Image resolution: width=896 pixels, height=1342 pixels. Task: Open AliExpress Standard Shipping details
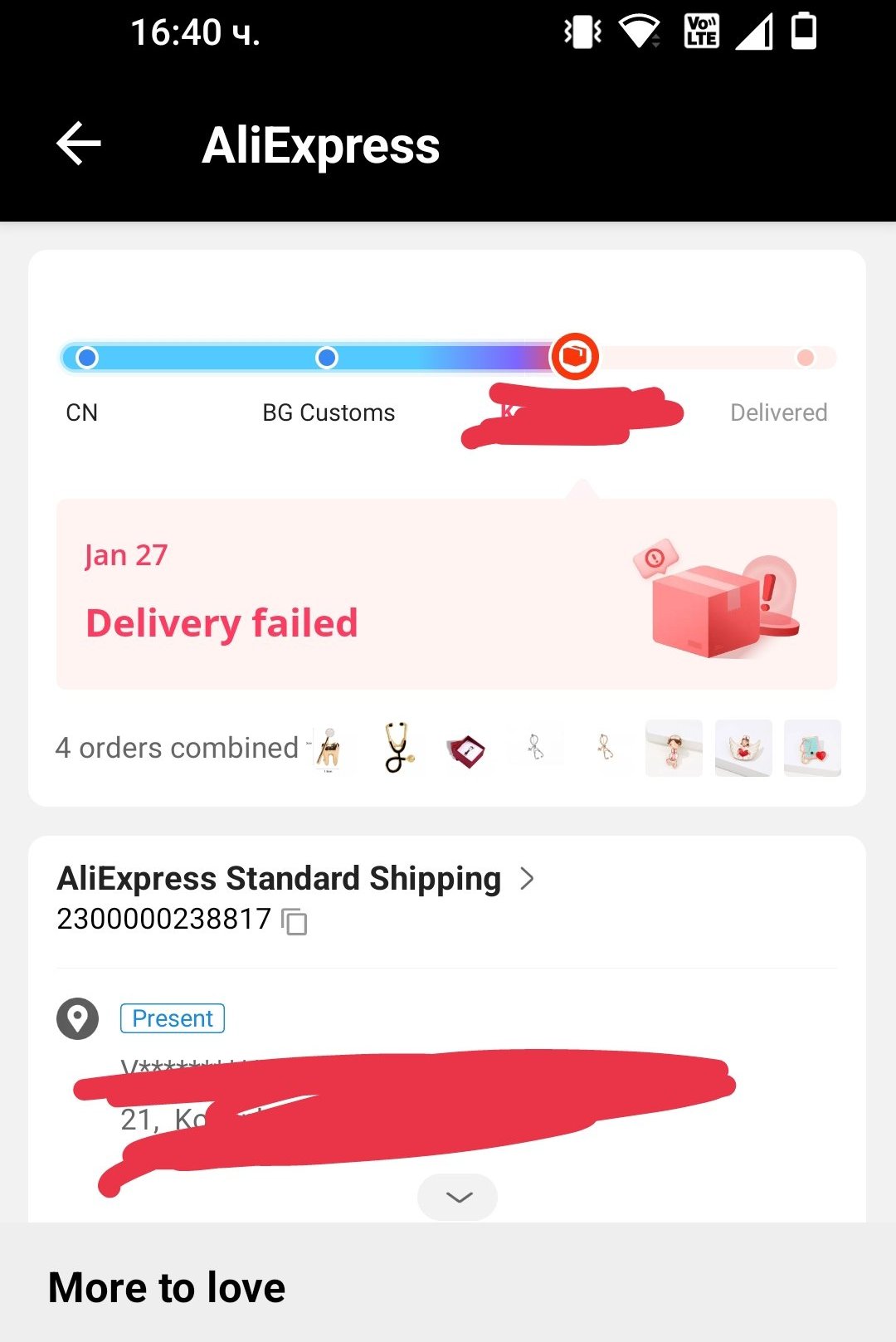(295, 878)
